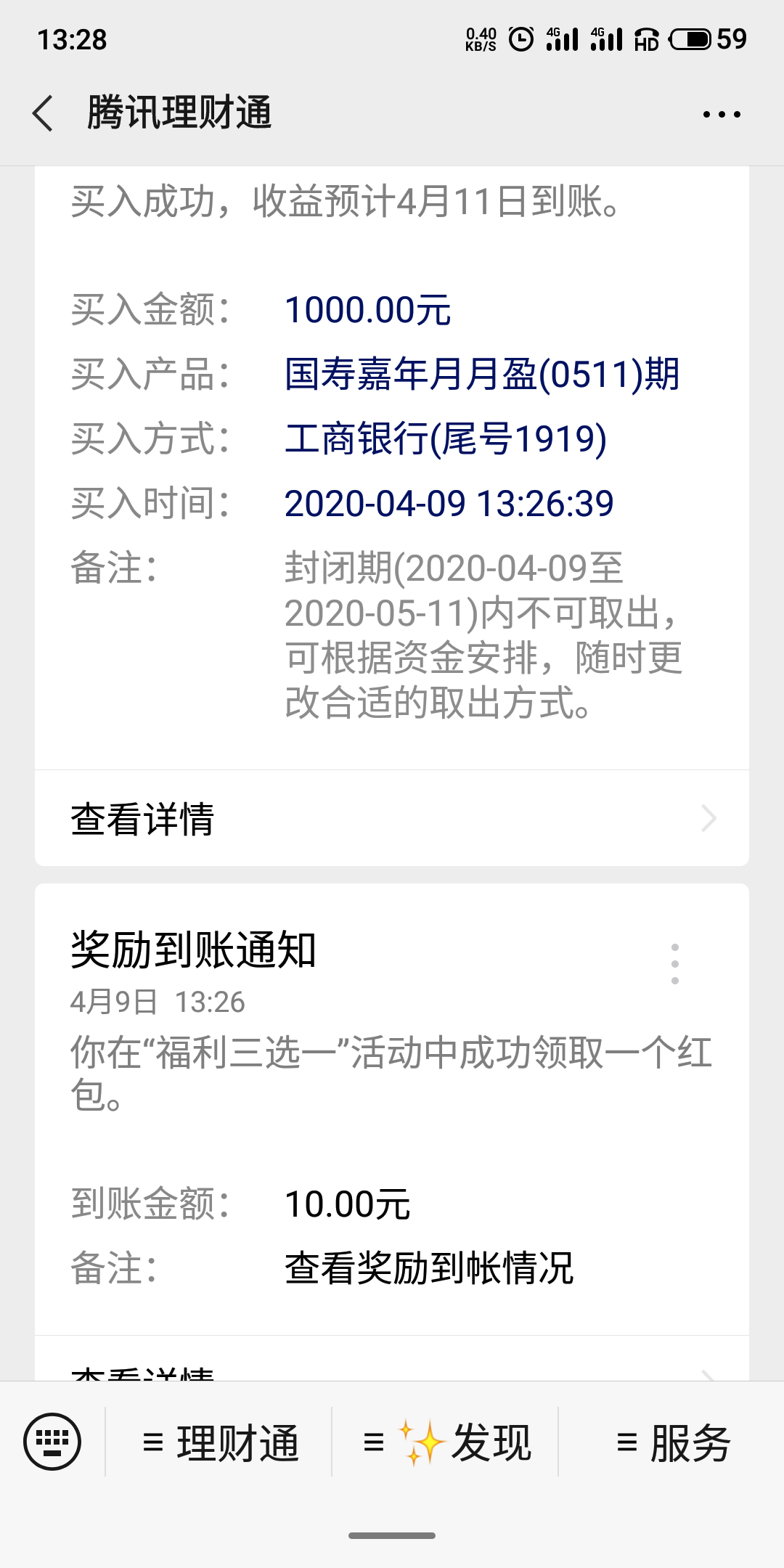This screenshot has width=784, height=1568.
Task: Open the 发现 bottom menu
Action: (x=446, y=1442)
